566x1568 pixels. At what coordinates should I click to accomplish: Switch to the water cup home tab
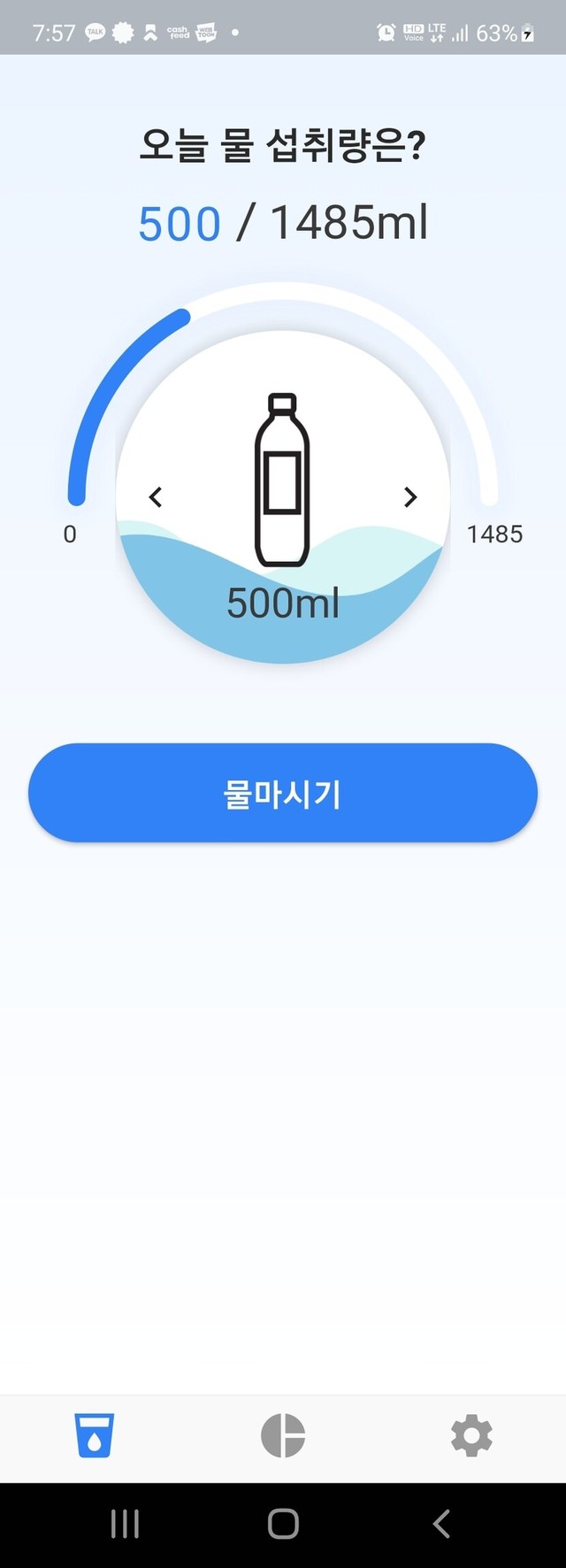pyautogui.click(x=94, y=1434)
